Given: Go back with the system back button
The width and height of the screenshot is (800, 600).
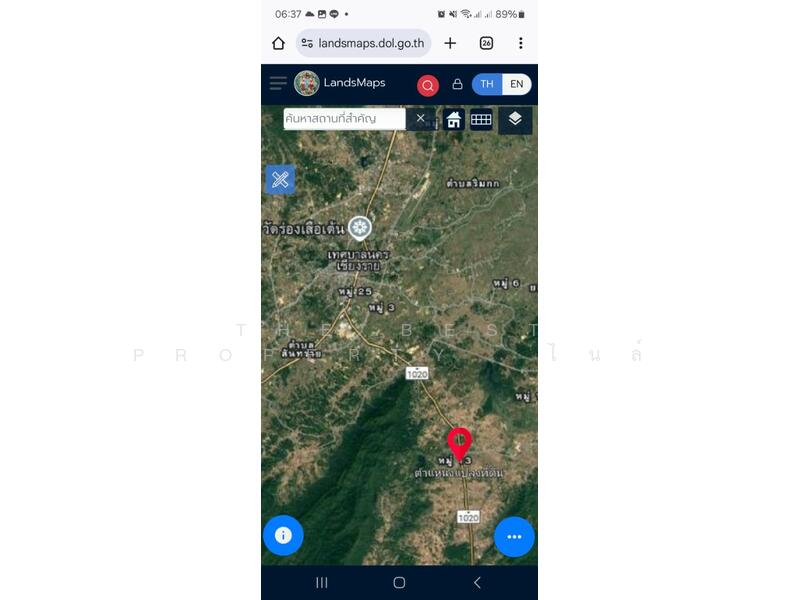Looking at the screenshot, I should point(477,582).
